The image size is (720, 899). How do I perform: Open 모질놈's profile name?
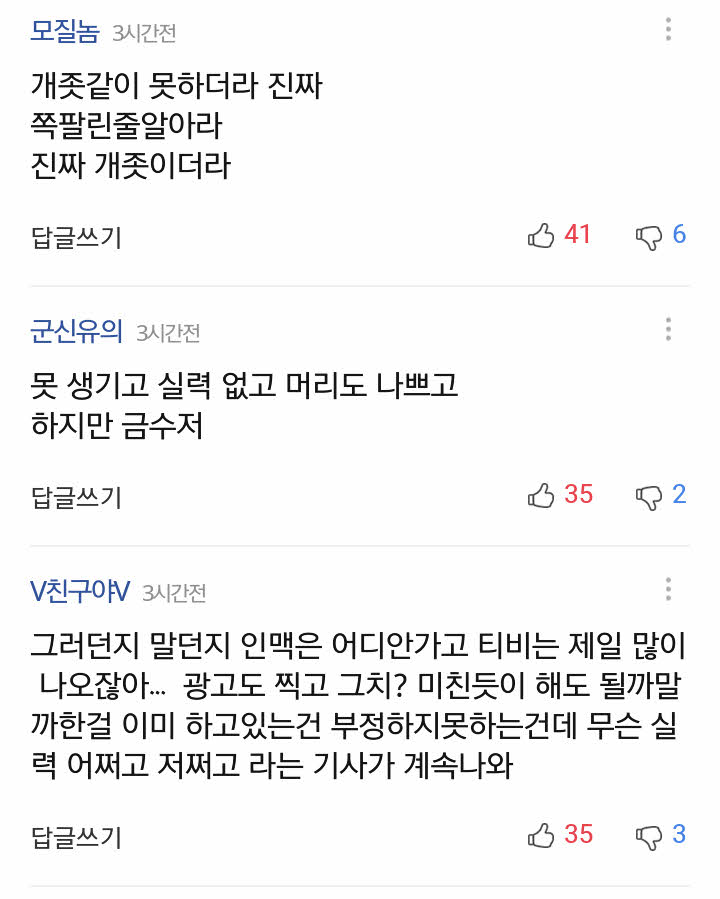(x=65, y=31)
